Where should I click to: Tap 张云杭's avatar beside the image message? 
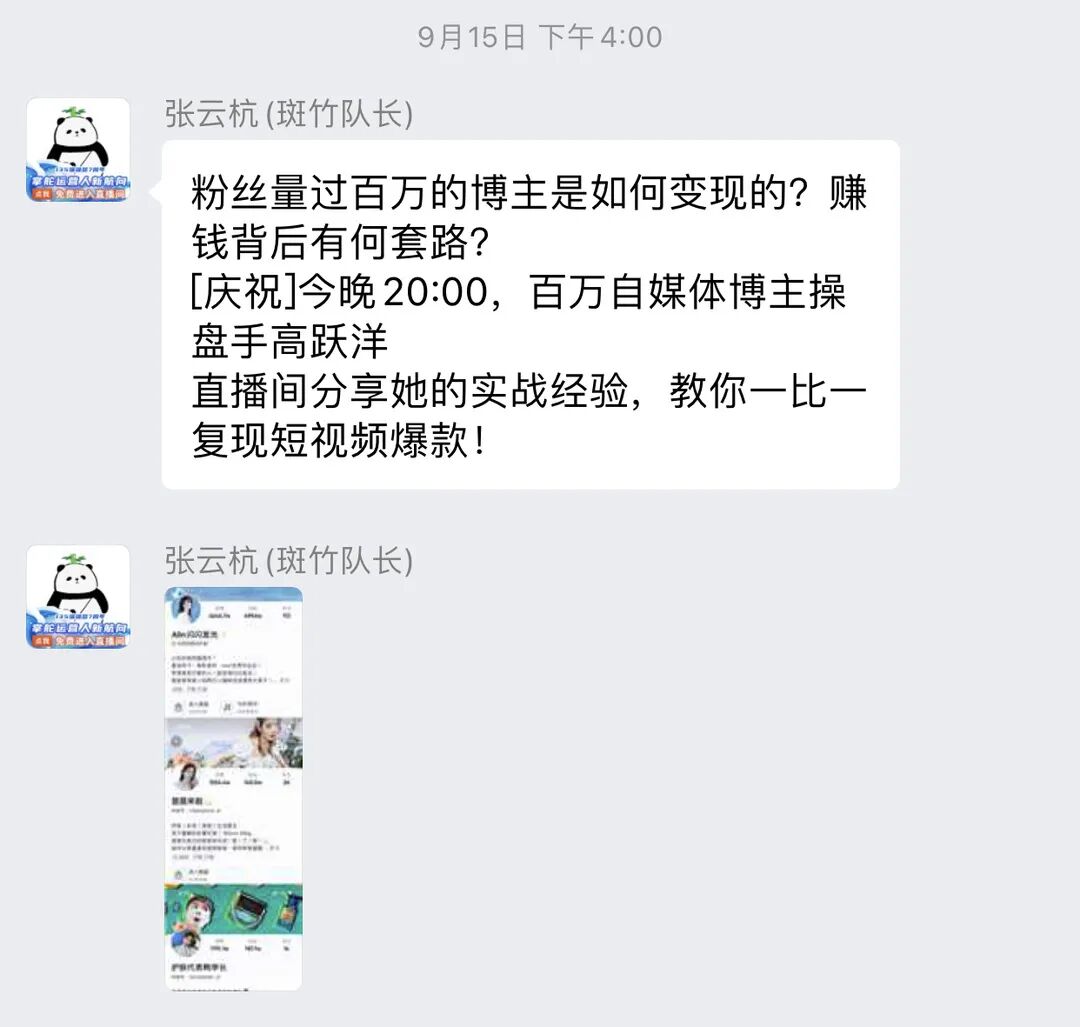[x=78, y=597]
